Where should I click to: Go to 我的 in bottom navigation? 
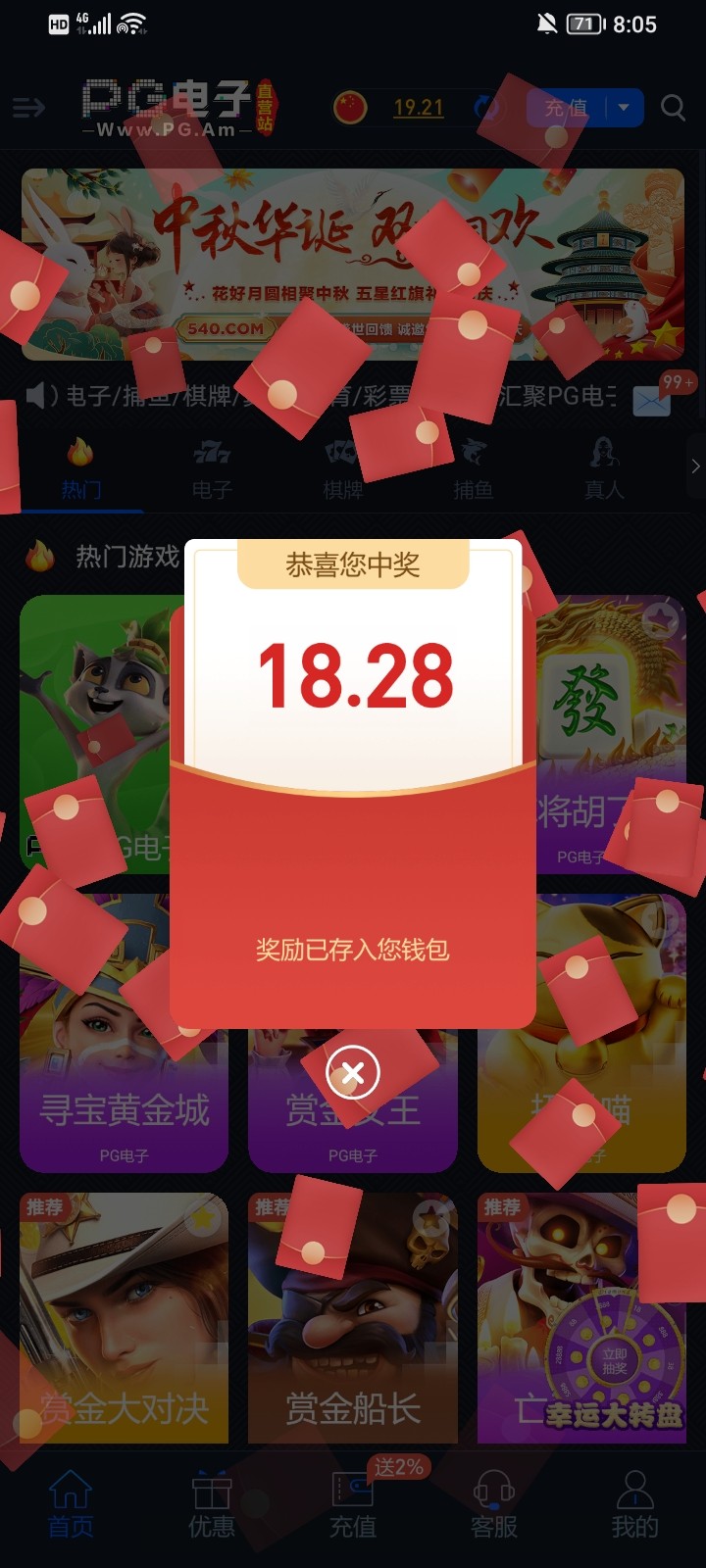click(634, 1504)
